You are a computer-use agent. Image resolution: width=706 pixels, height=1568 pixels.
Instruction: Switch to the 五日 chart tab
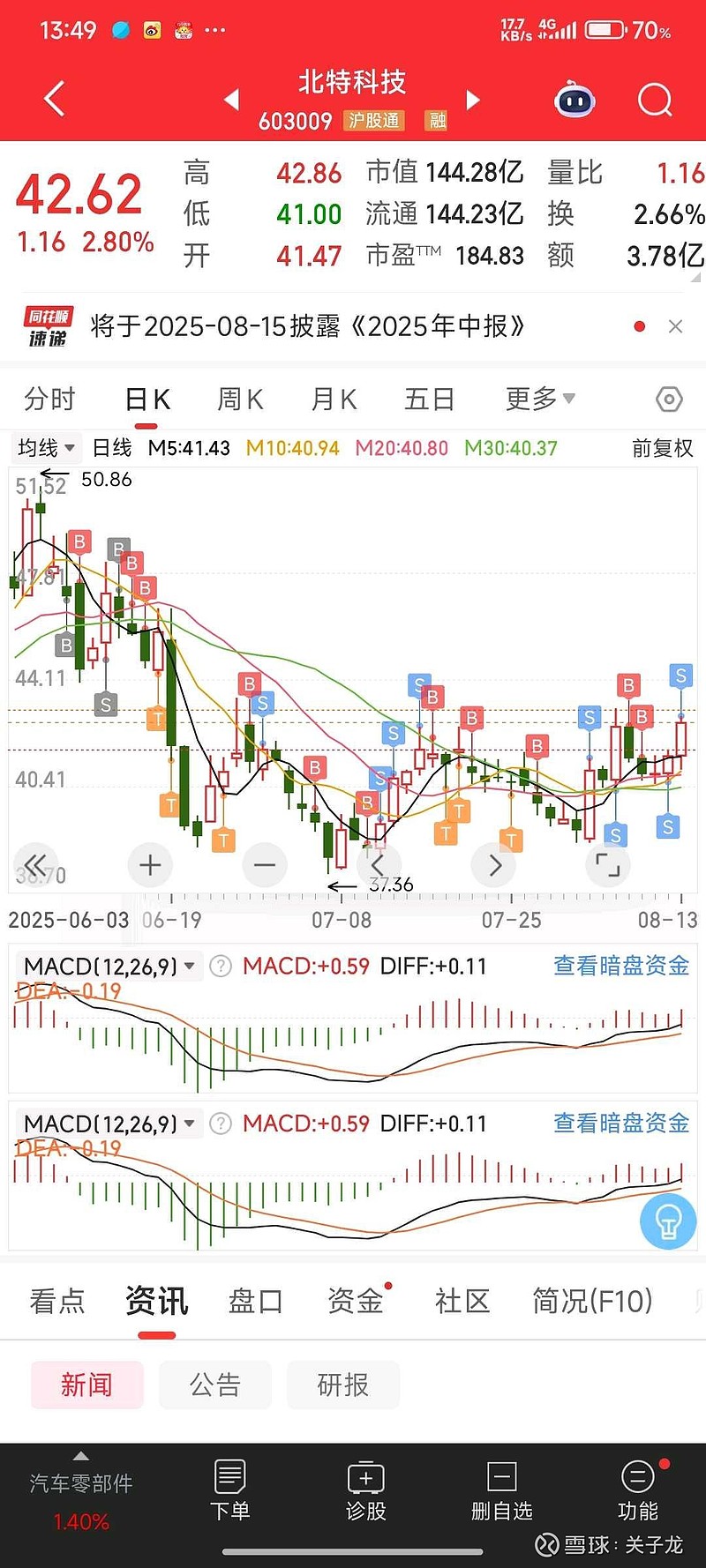(429, 399)
